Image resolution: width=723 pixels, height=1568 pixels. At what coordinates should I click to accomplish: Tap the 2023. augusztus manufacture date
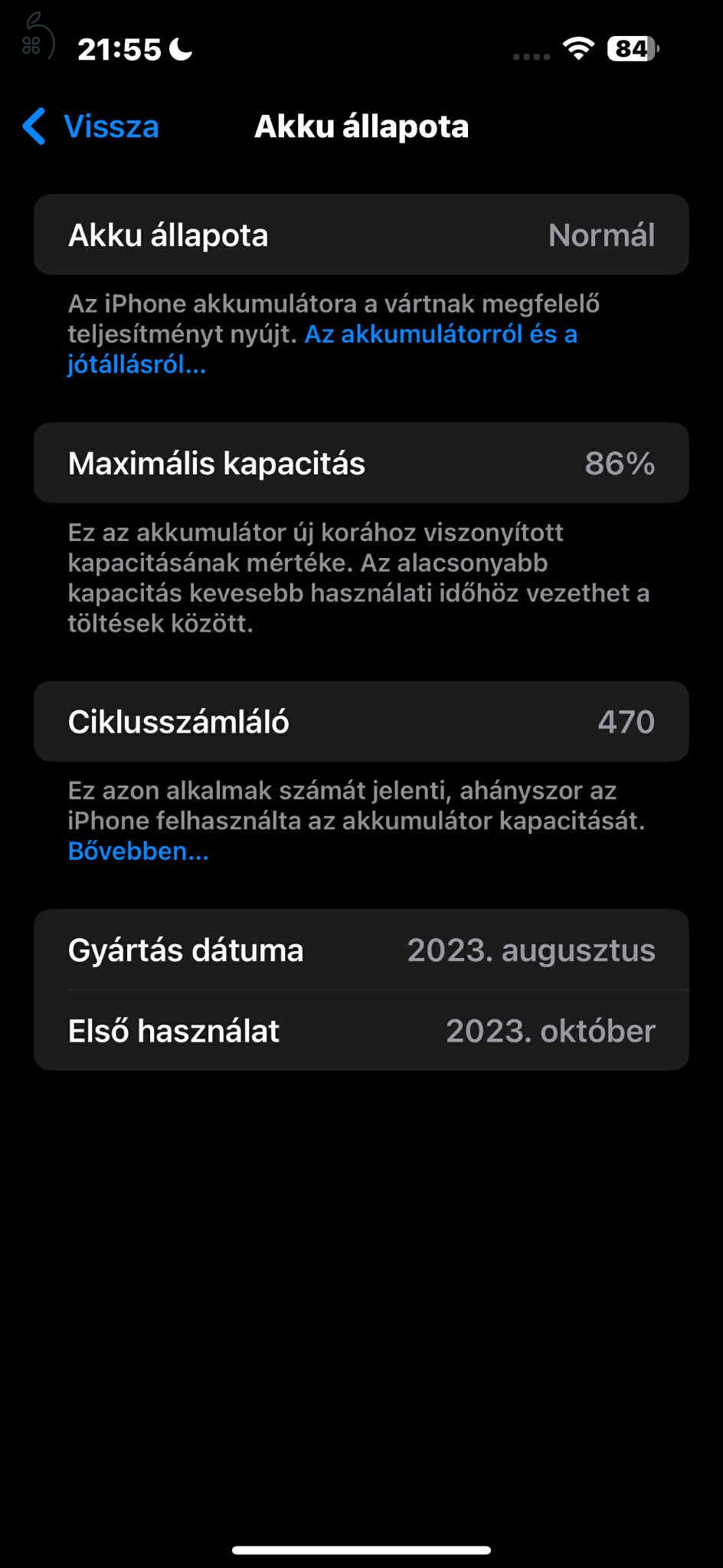532,950
